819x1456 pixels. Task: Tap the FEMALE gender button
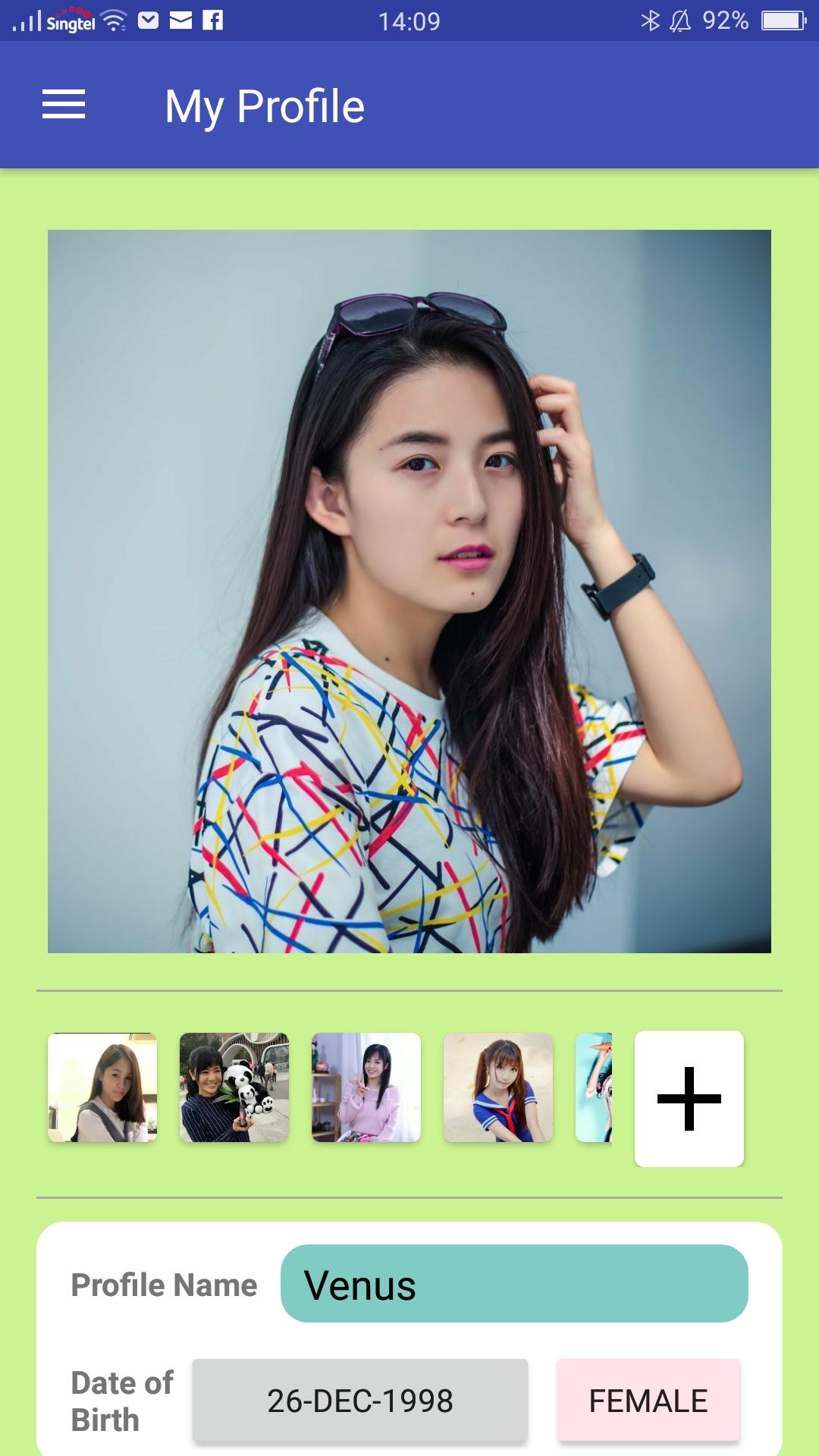pyautogui.click(x=648, y=1400)
